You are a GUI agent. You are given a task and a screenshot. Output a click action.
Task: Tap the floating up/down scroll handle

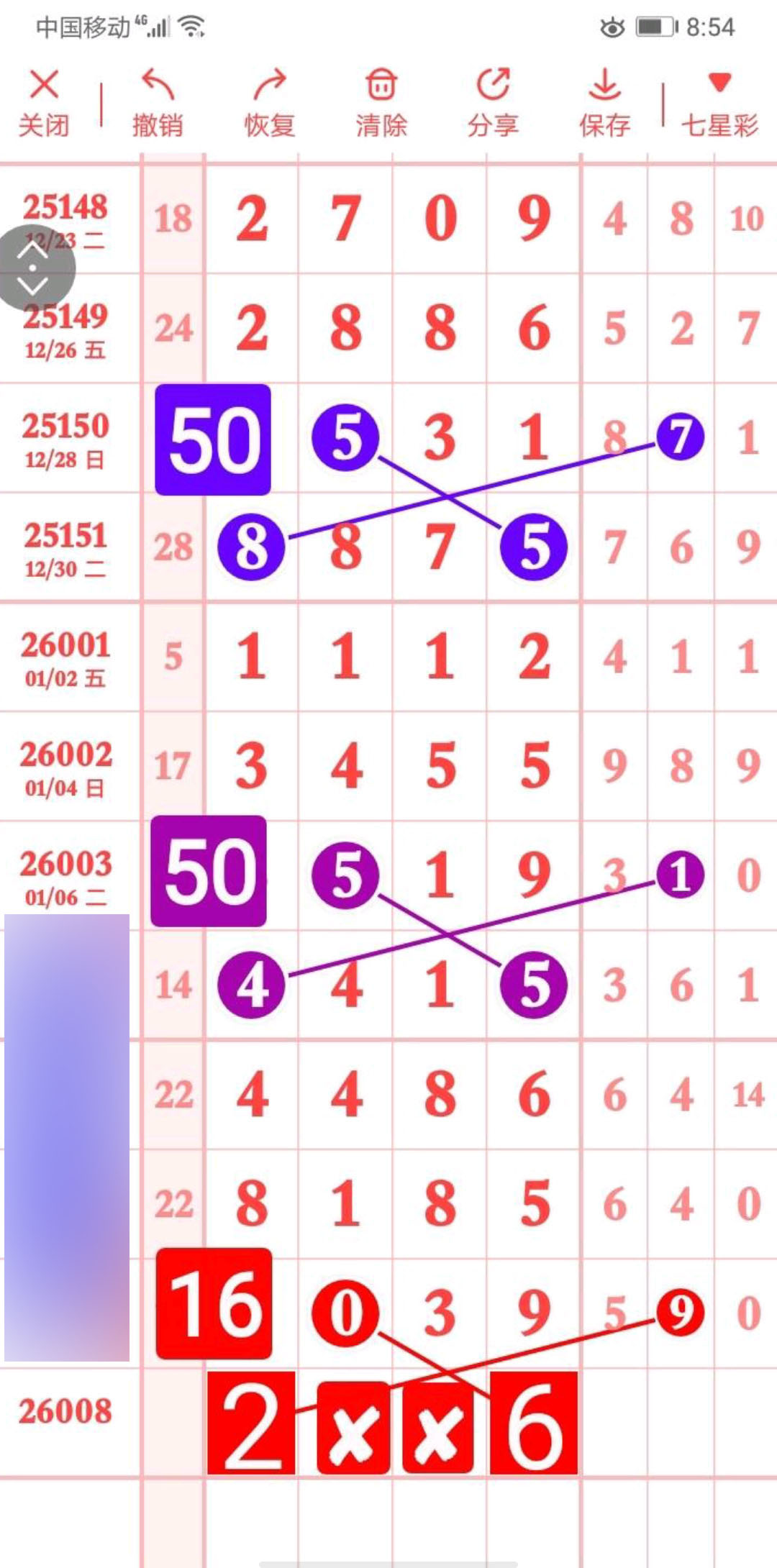coord(34,268)
